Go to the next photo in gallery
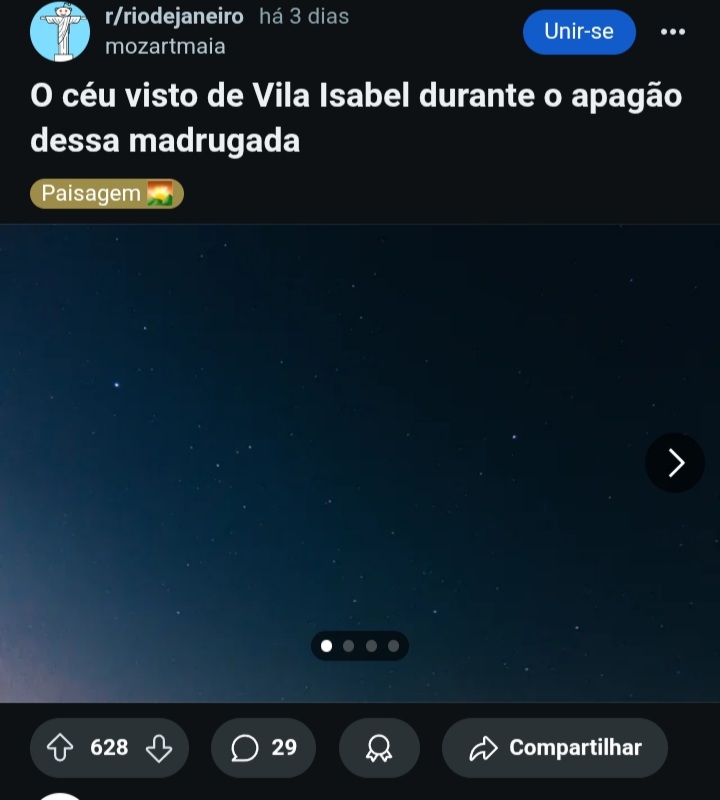This screenshot has height=800, width=720. (x=675, y=462)
